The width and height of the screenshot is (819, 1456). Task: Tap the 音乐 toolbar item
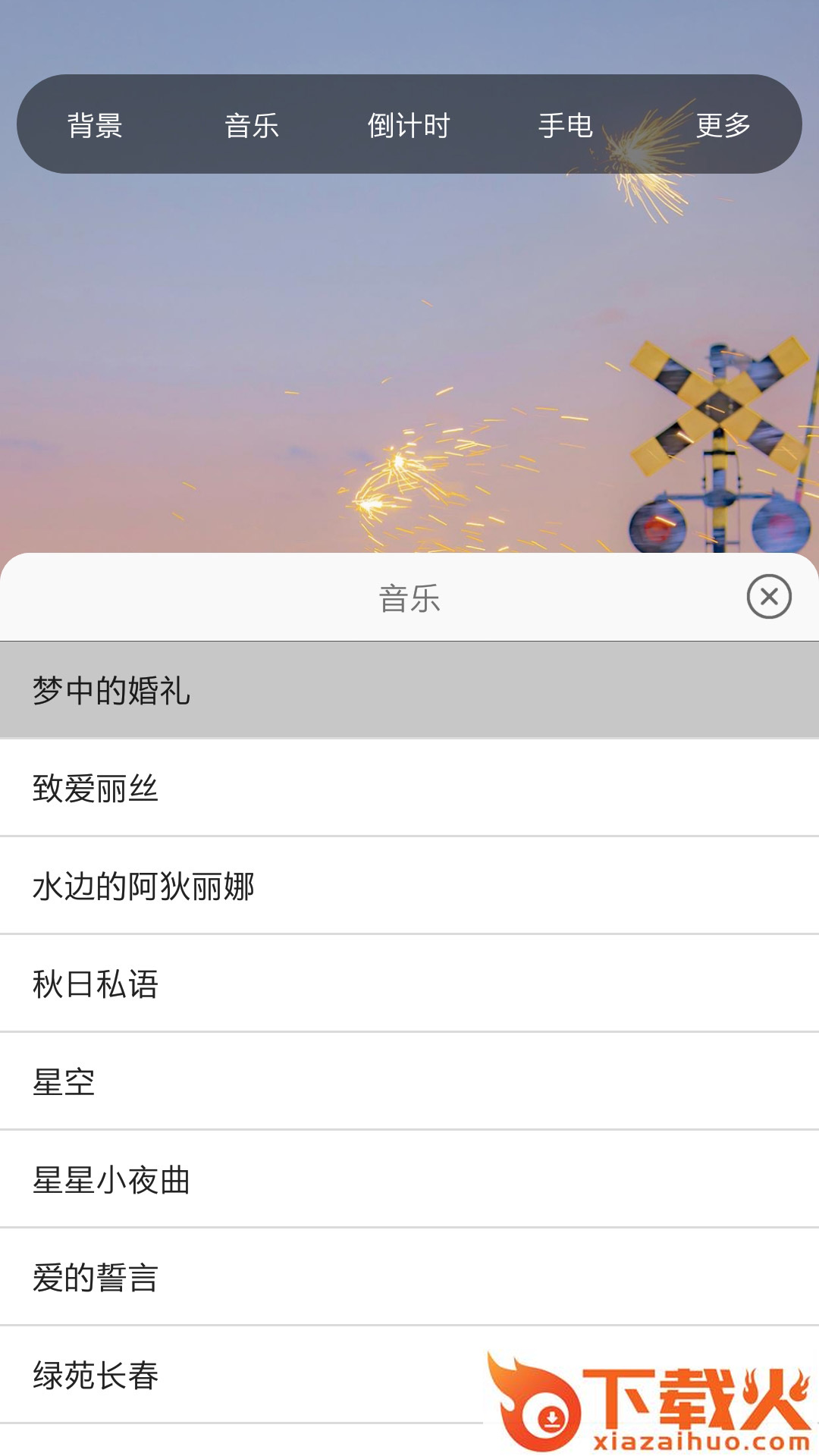click(252, 125)
